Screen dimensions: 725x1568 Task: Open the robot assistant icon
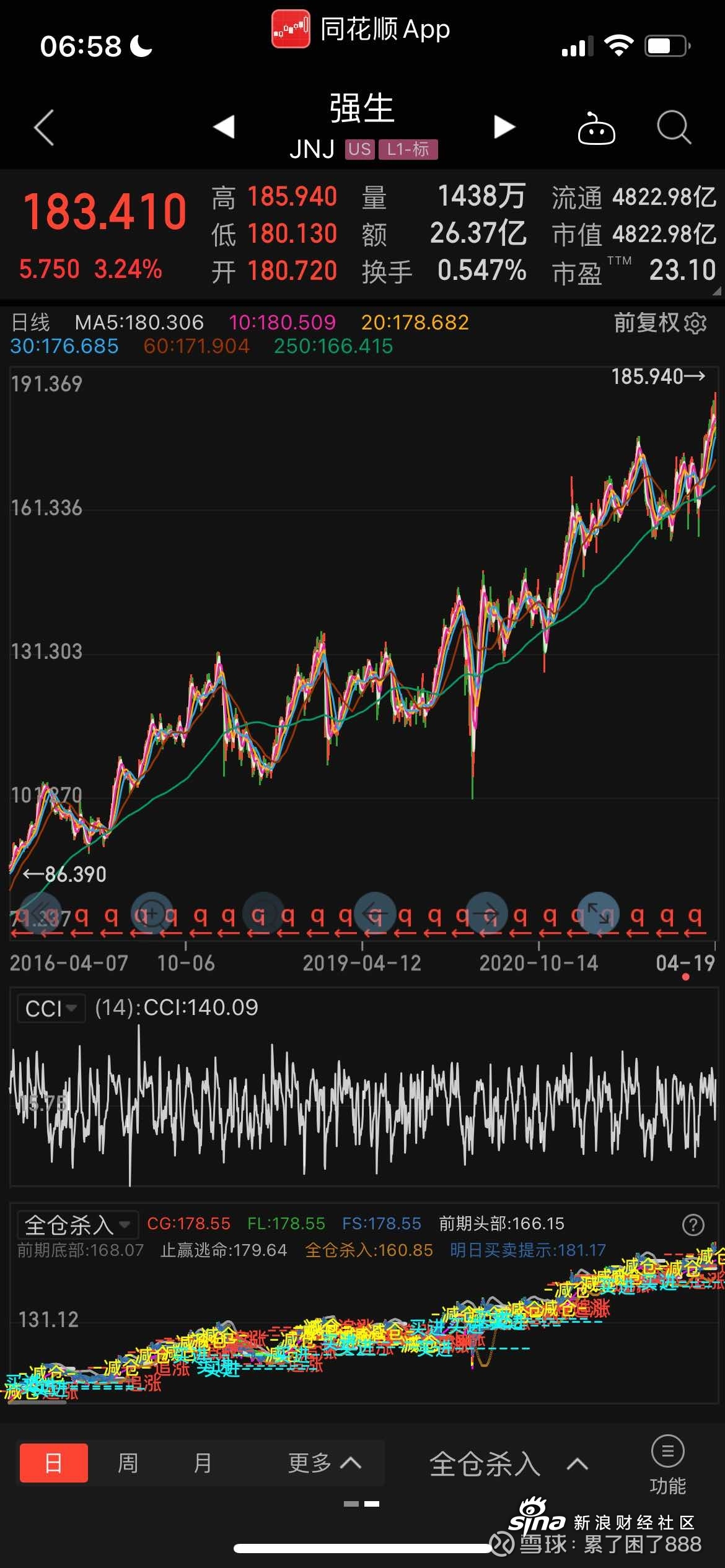coord(596,128)
